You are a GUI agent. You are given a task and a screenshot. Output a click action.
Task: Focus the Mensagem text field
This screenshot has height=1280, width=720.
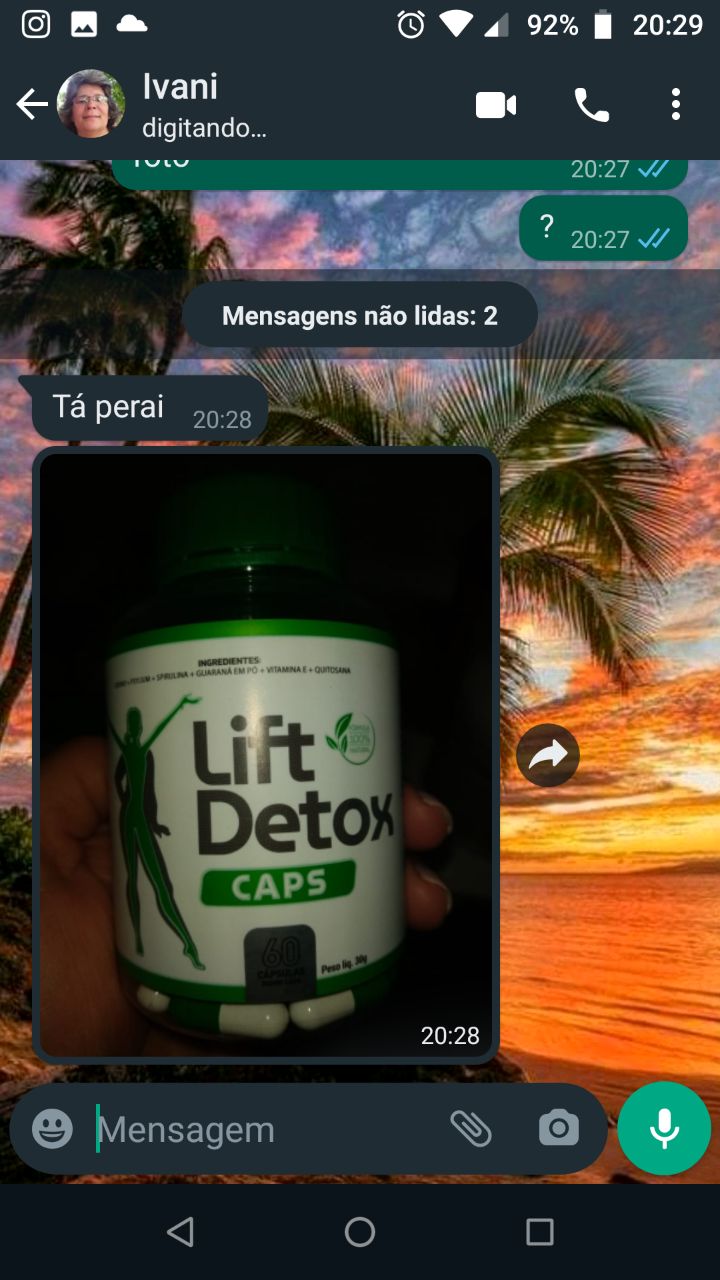click(265, 1129)
